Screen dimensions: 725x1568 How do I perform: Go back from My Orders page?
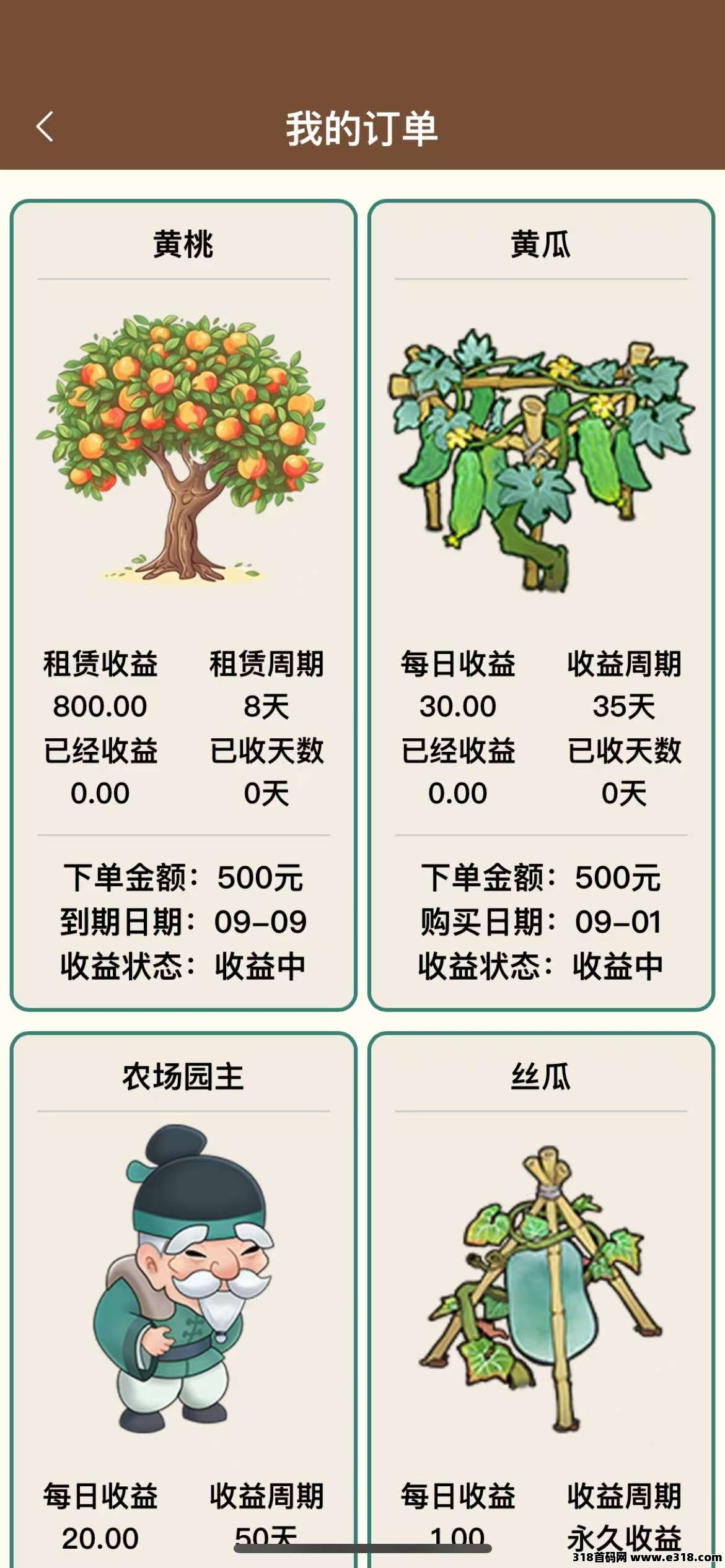pos(45,128)
